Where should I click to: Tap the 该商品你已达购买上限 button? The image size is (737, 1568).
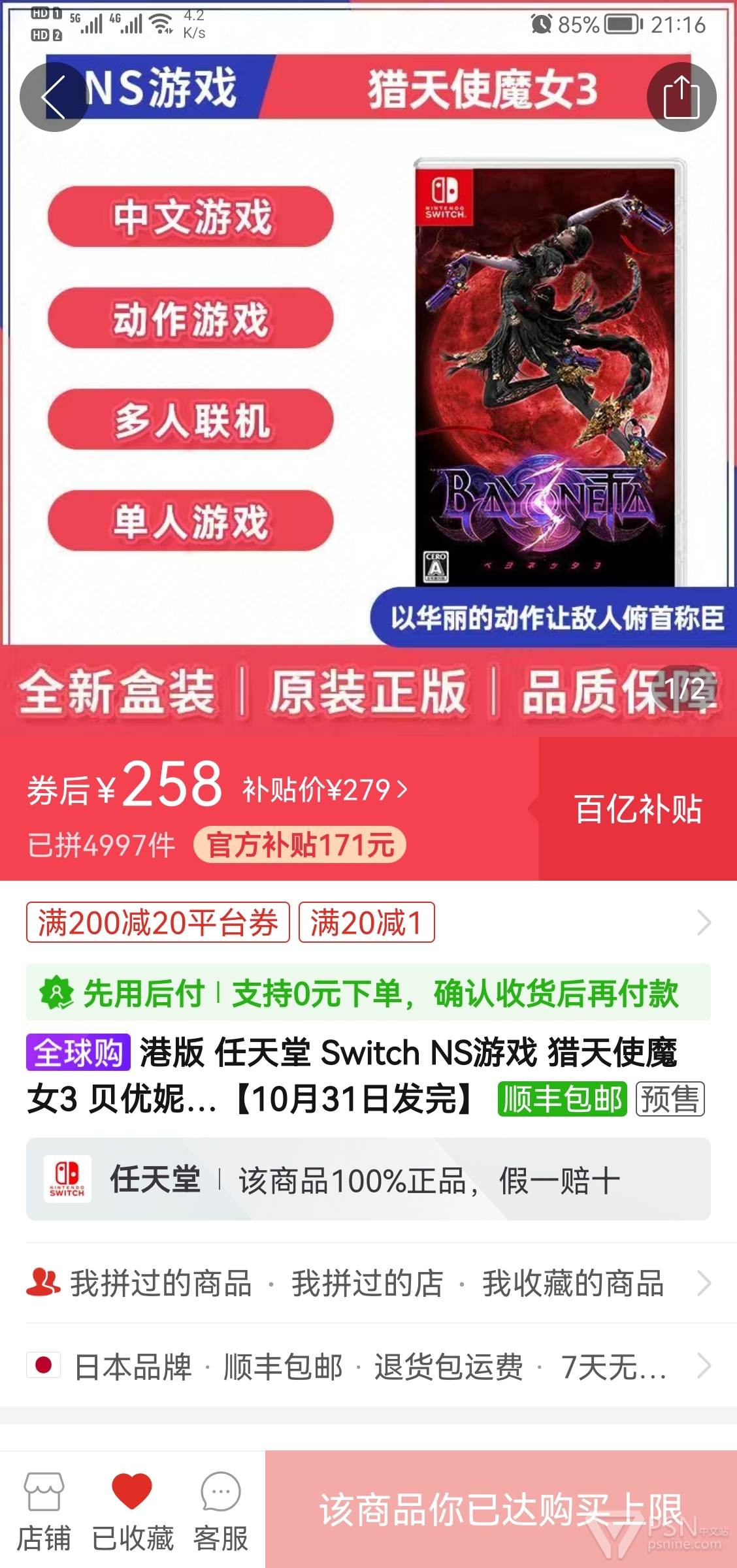501,1509
